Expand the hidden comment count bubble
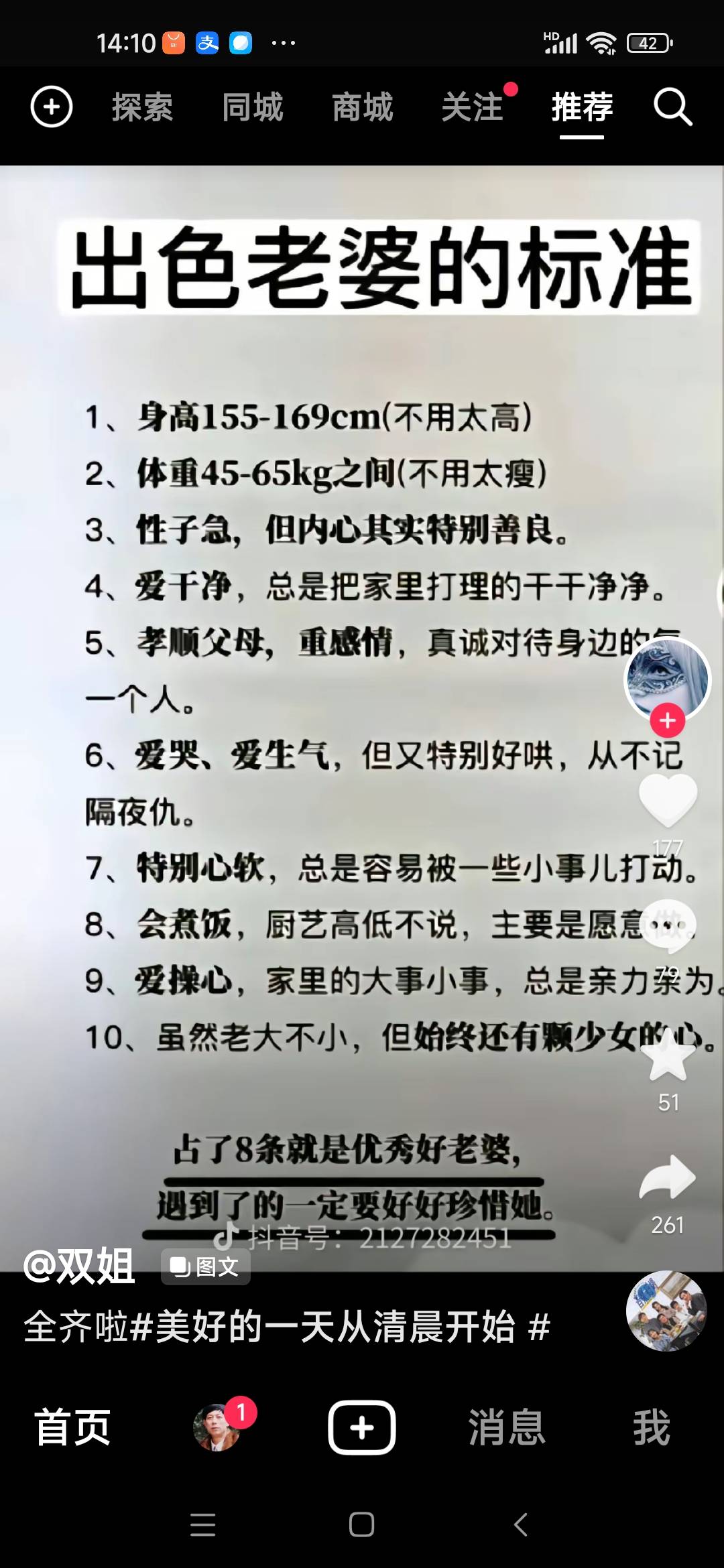The image size is (724, 1568). click(667, 925)
